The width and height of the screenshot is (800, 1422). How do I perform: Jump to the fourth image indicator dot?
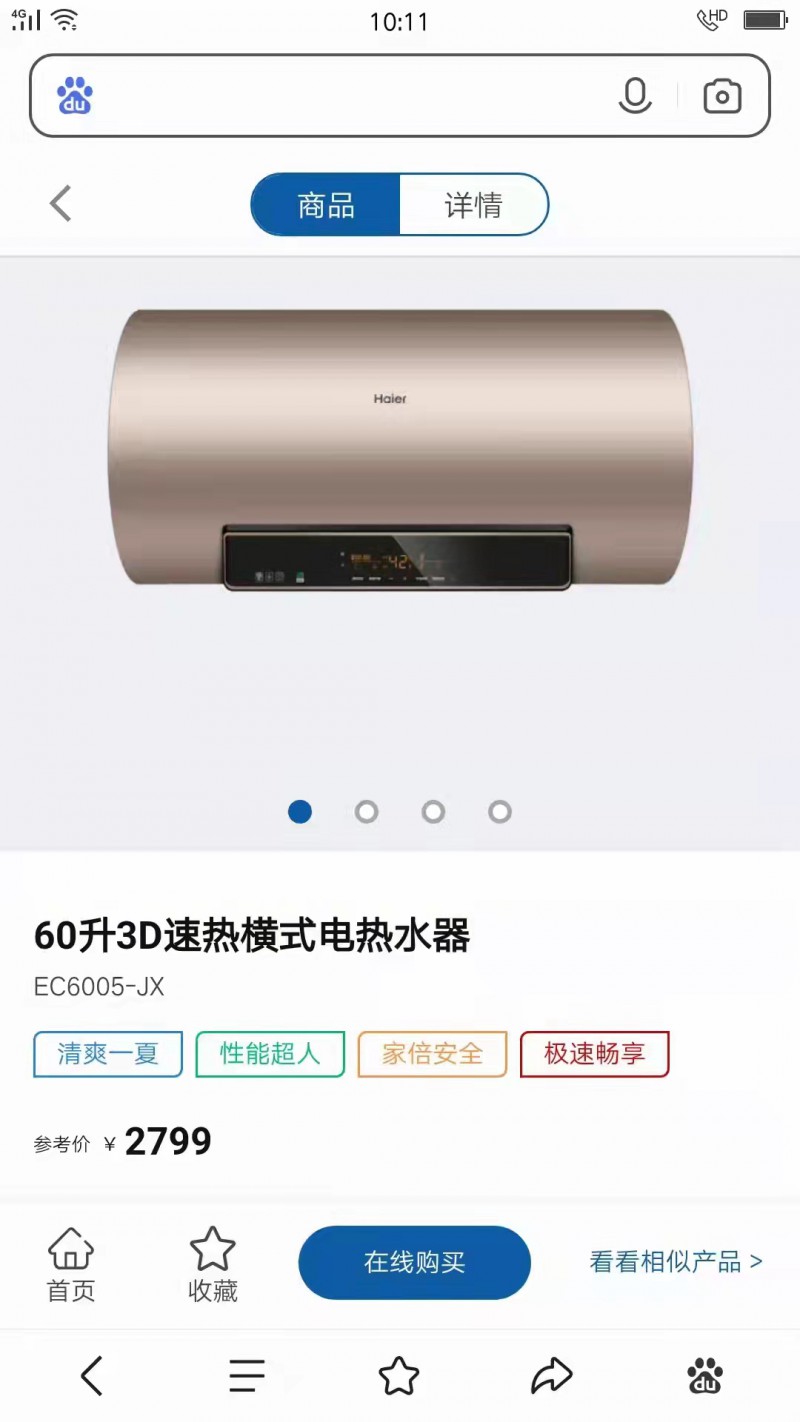(499, 812)
